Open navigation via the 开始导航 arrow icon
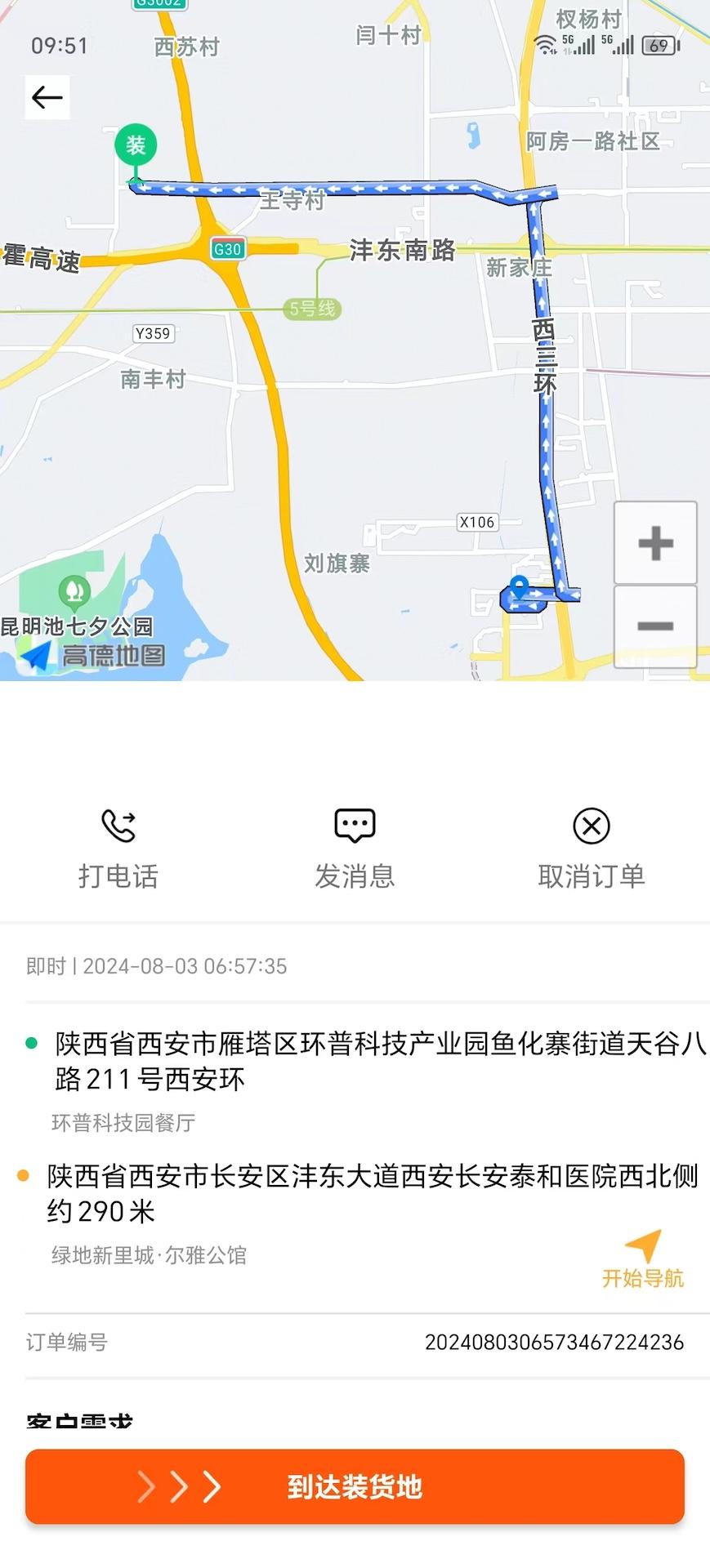710x1568 pixels. click(x=645, y=1245)
